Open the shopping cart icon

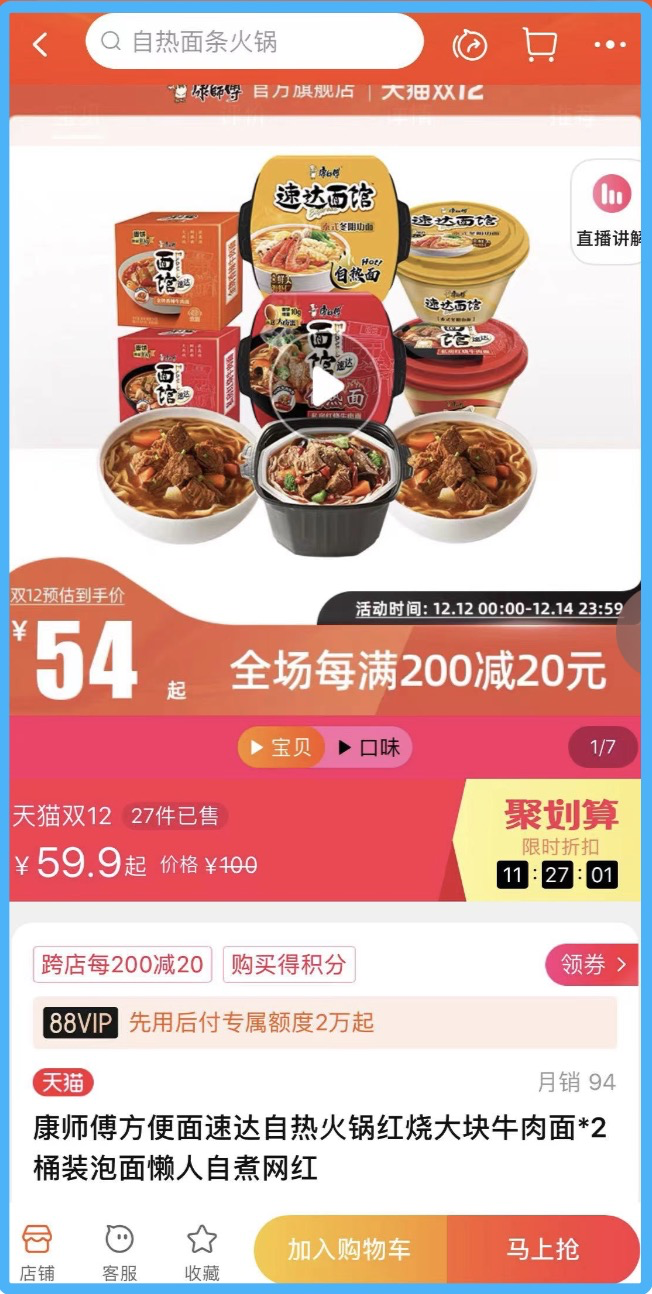539,45
